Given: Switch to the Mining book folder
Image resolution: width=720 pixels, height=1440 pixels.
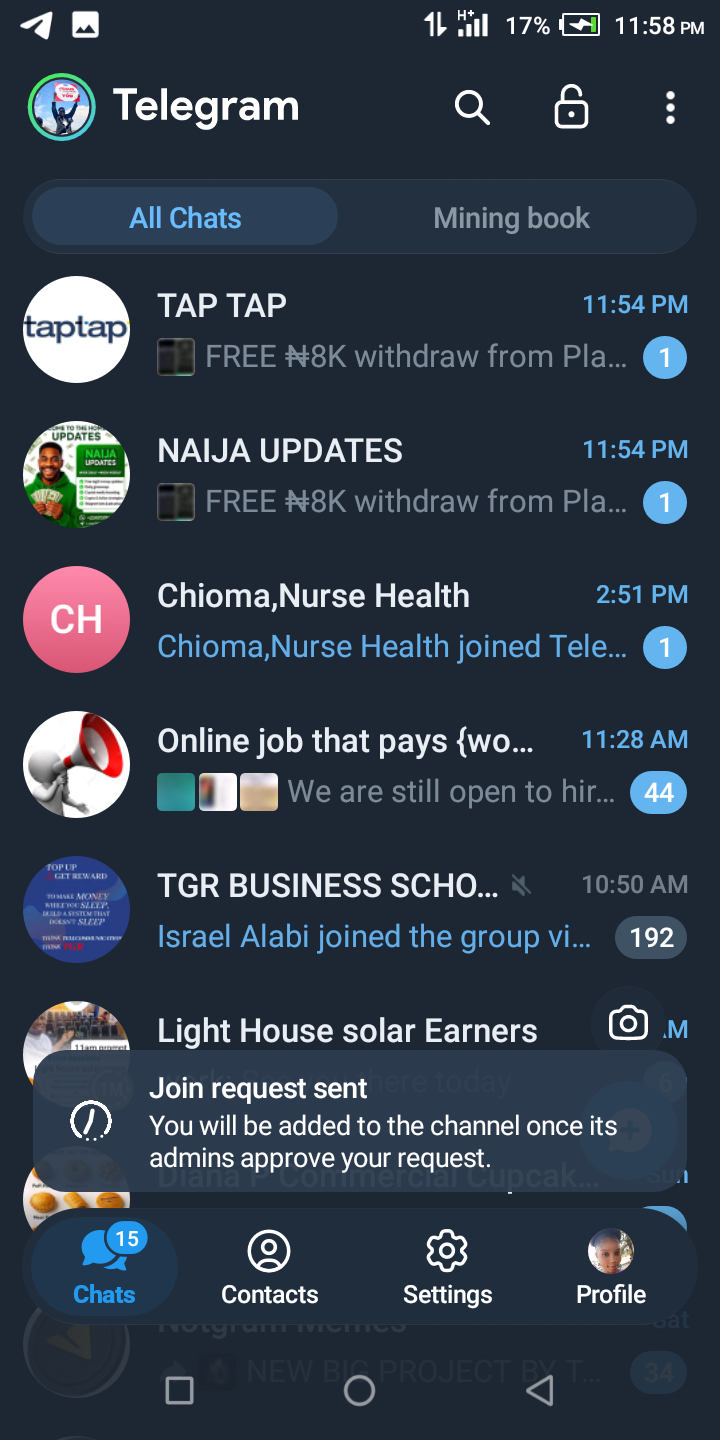Looking at the screenshot, I should click(x=511, y=218).
